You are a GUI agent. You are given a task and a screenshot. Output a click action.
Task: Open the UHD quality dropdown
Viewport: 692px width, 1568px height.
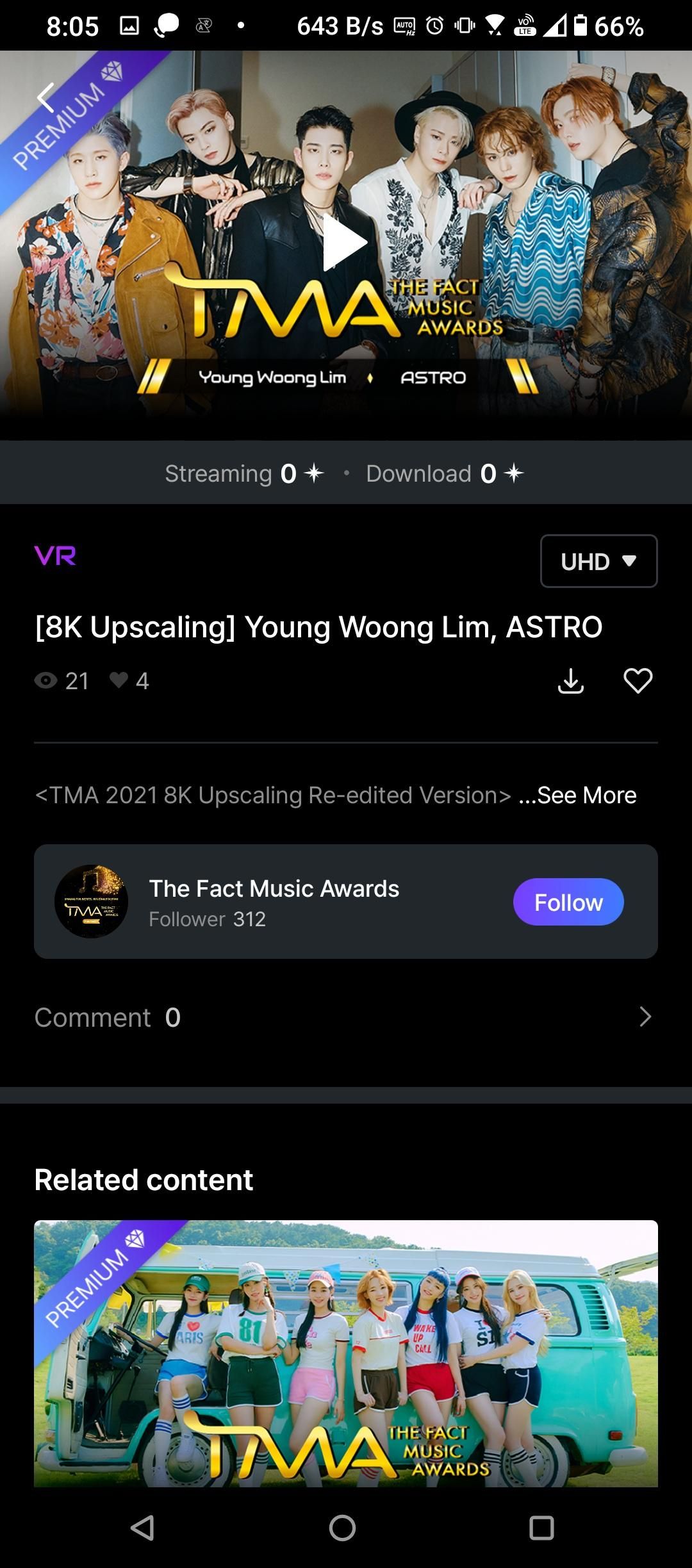598,561
